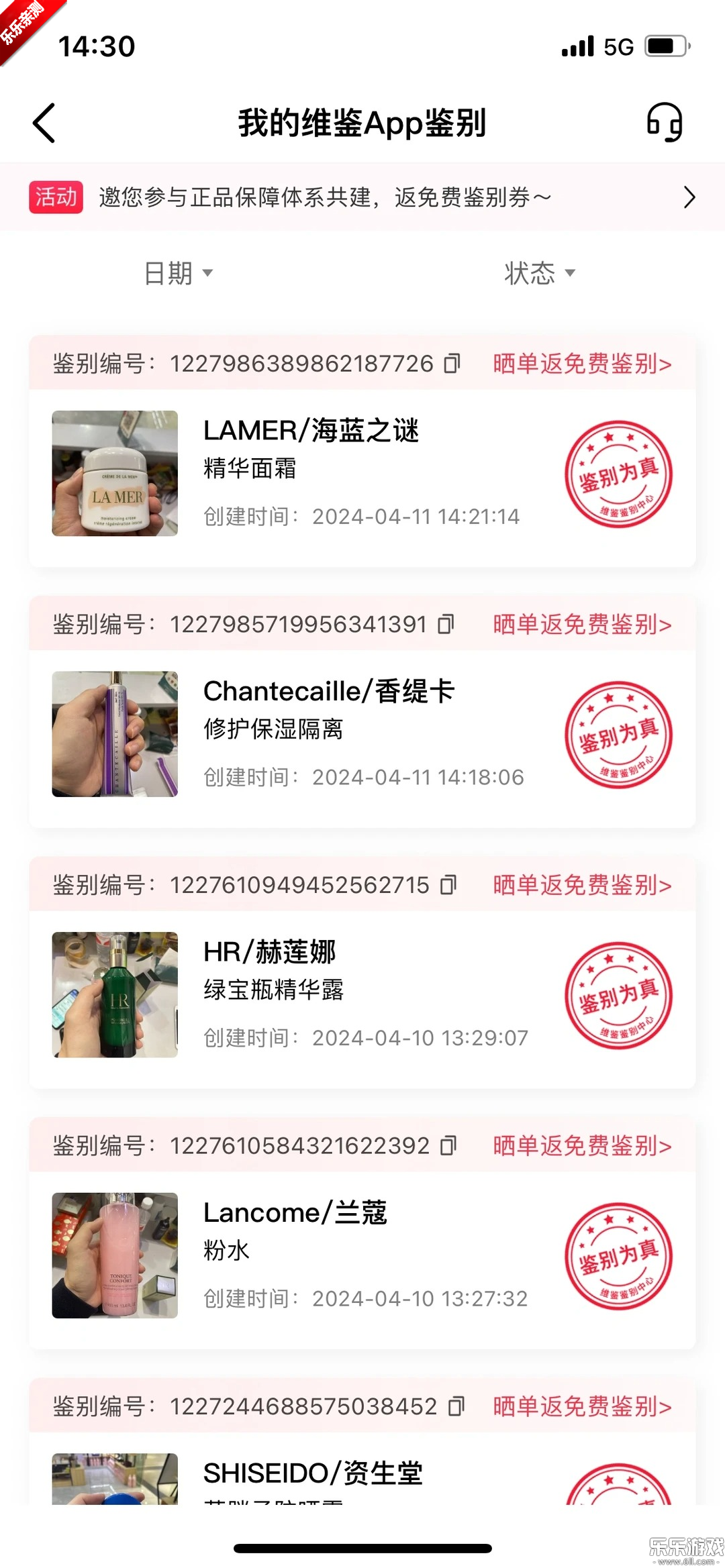Expand the 日期 filter dropdown

(179, 273)
